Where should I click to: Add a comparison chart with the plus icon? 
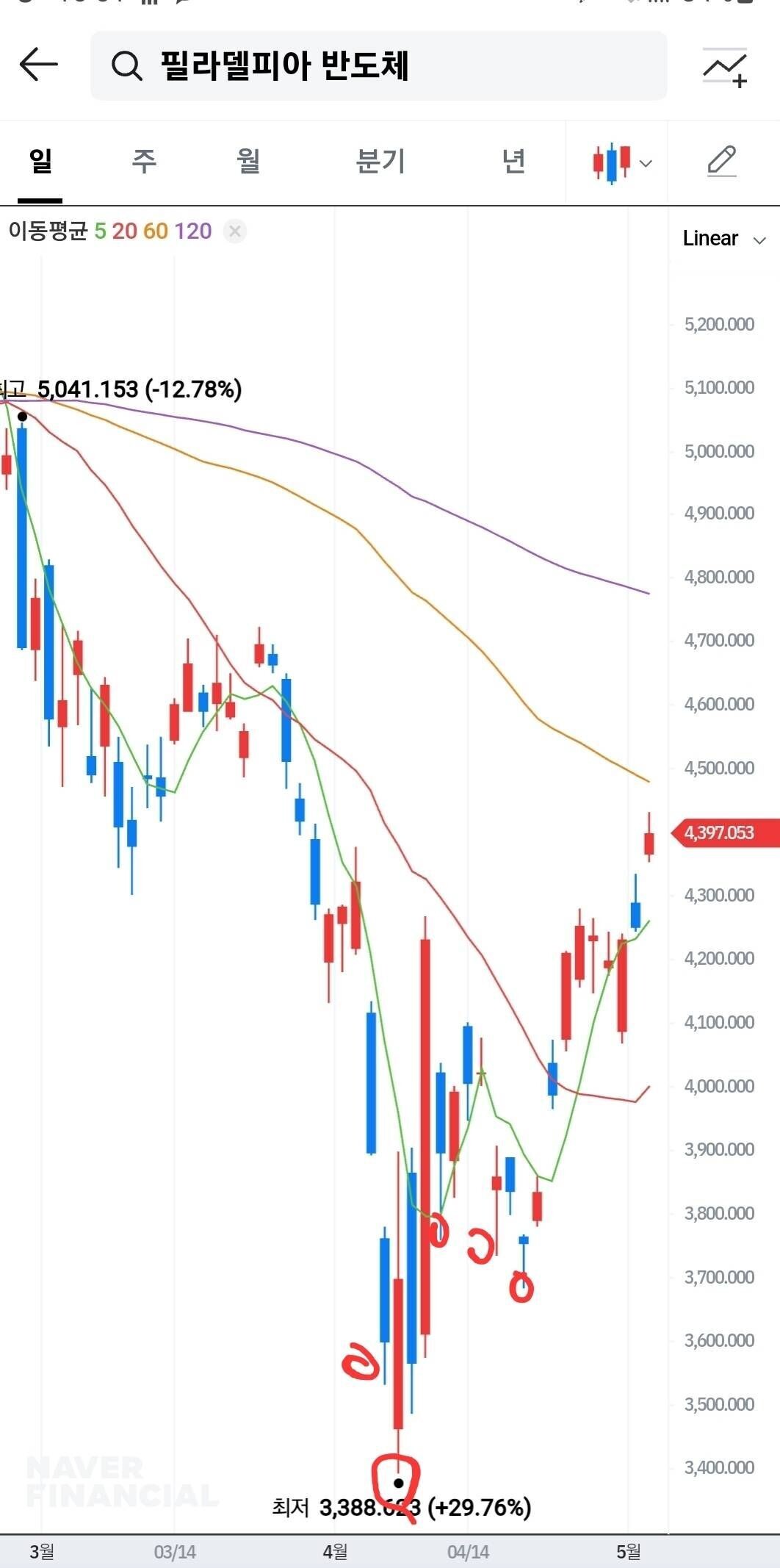click(x=725, y=68)
